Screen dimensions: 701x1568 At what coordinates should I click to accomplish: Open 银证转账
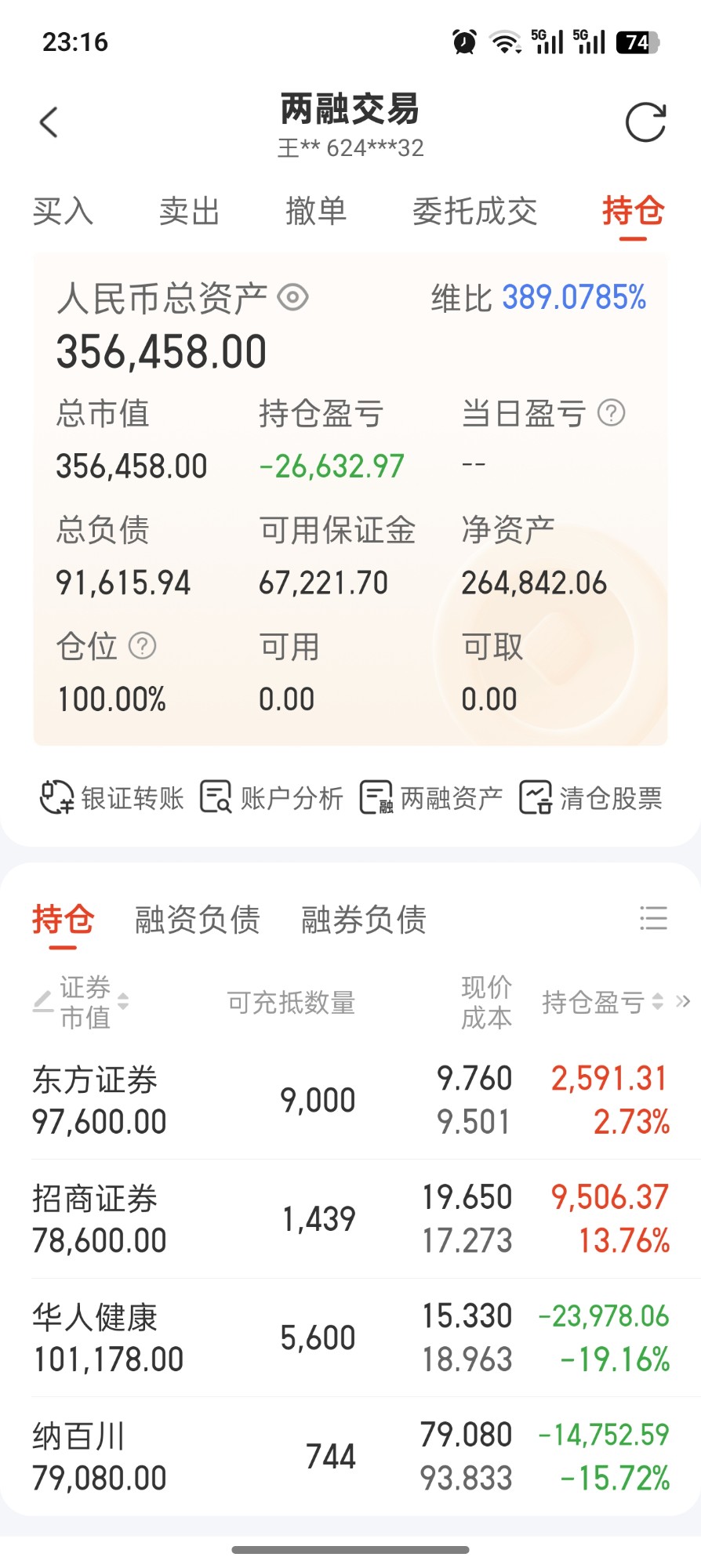click(x=111, y=798)
